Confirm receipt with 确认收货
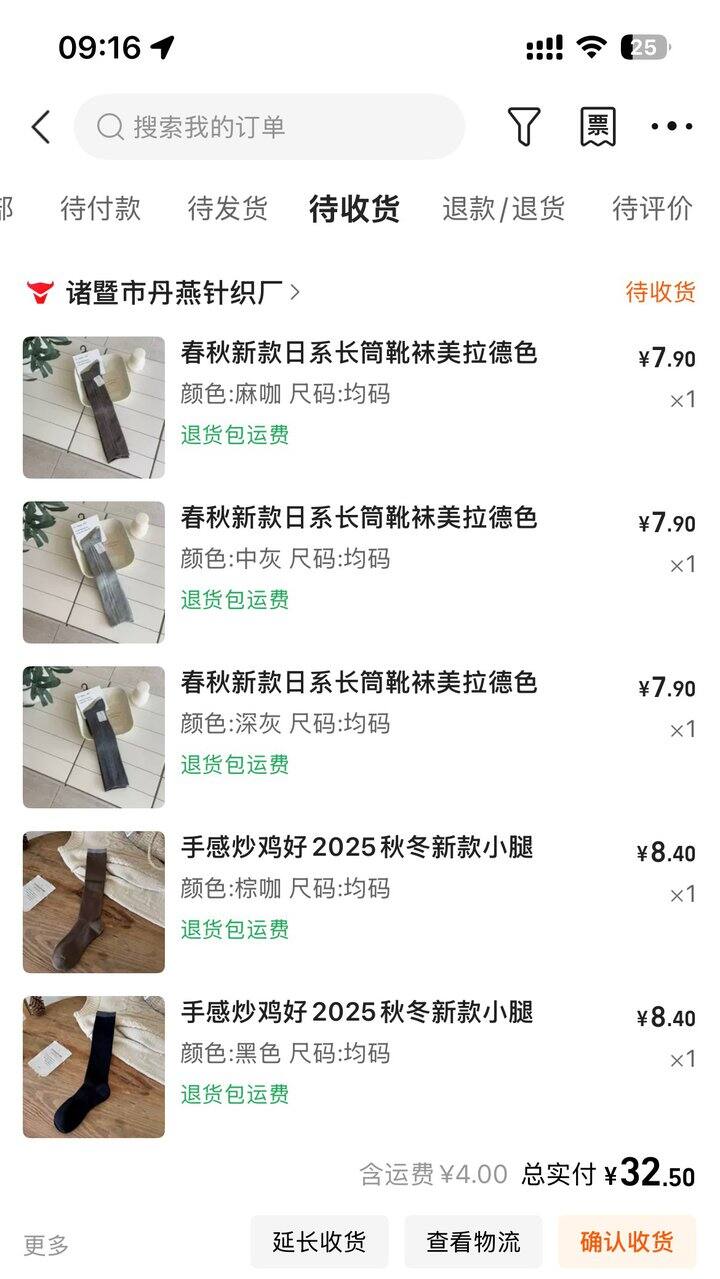 click(627, 1242)
